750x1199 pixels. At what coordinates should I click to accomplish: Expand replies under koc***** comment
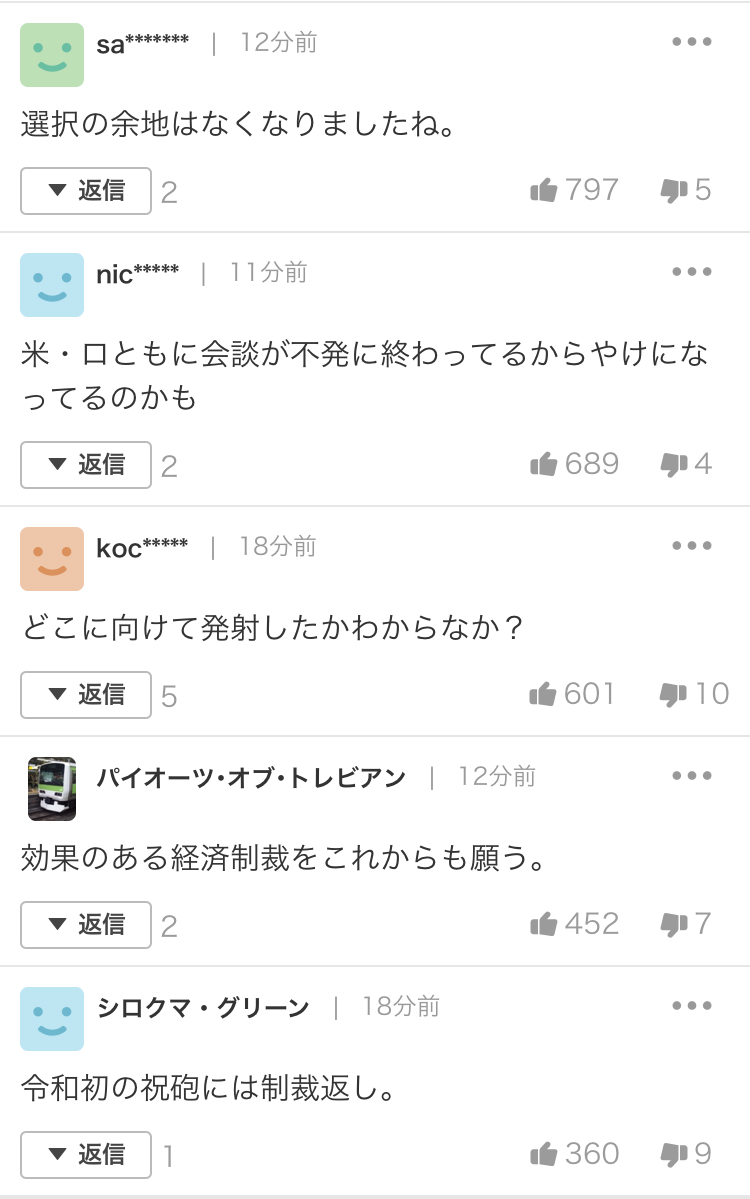click(x=86, y=695)
